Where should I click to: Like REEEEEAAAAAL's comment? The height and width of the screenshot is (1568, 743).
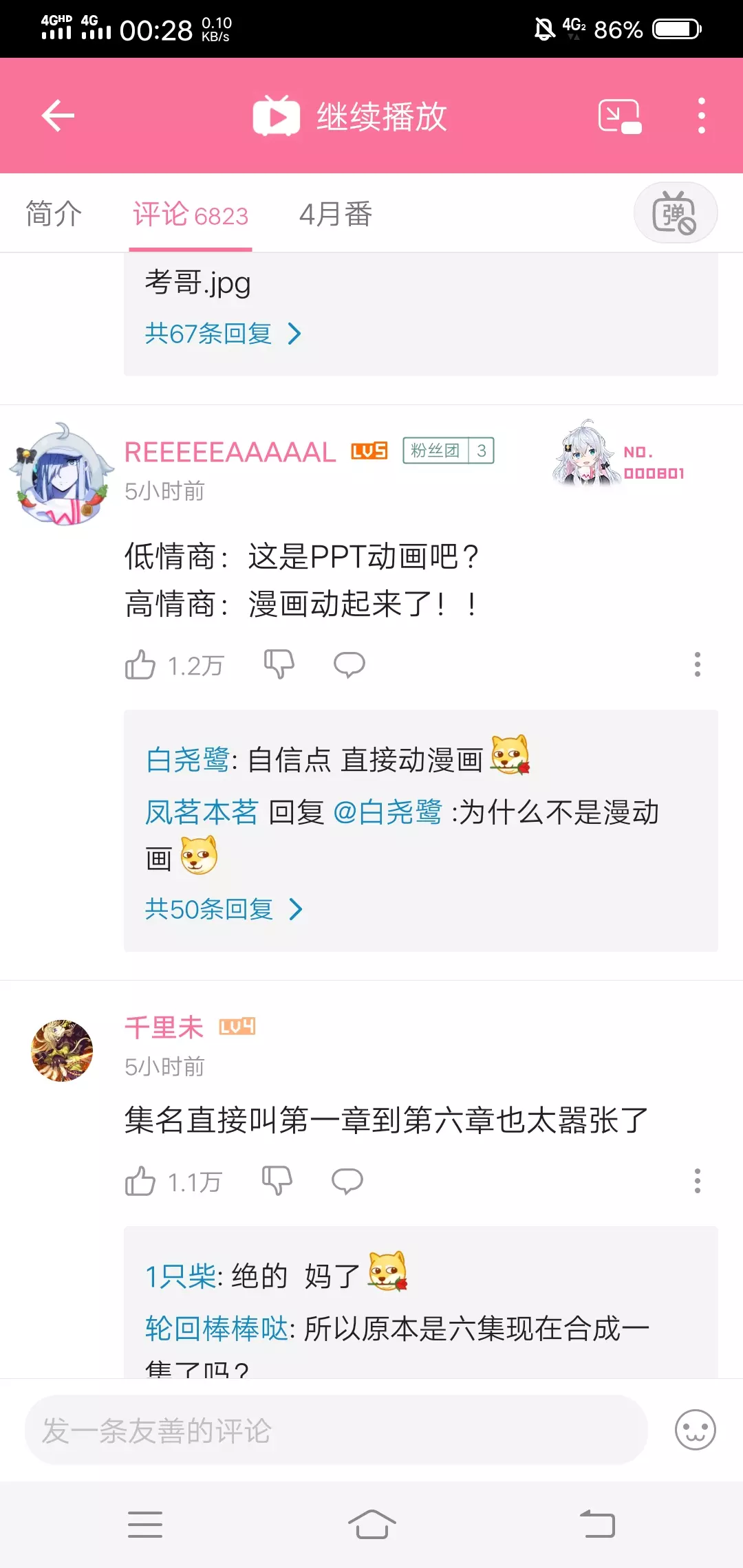(140, 665)
